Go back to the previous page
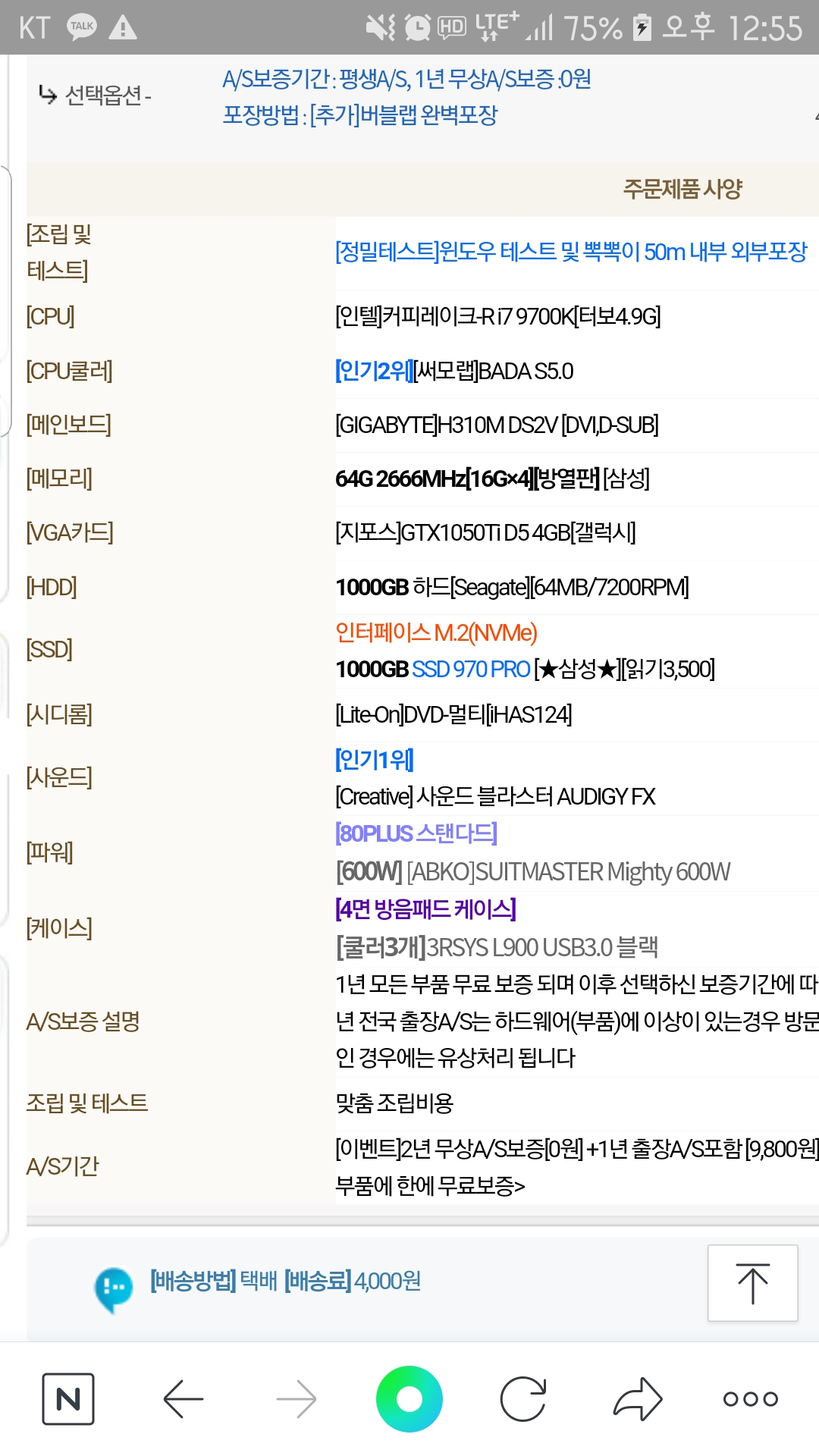 click(183, 1398)
